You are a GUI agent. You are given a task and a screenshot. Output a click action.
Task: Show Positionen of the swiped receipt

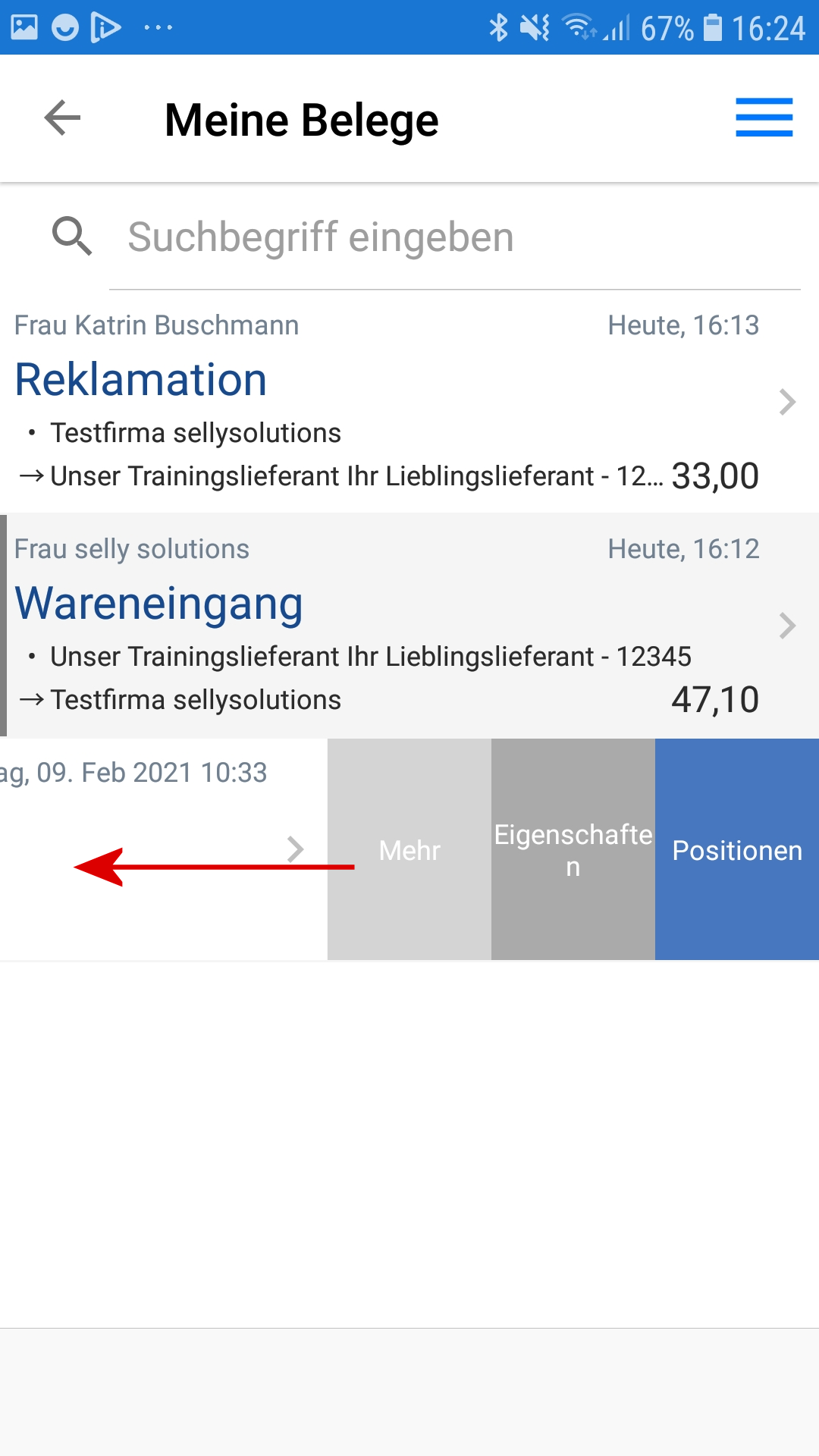(x=737, y=849)
